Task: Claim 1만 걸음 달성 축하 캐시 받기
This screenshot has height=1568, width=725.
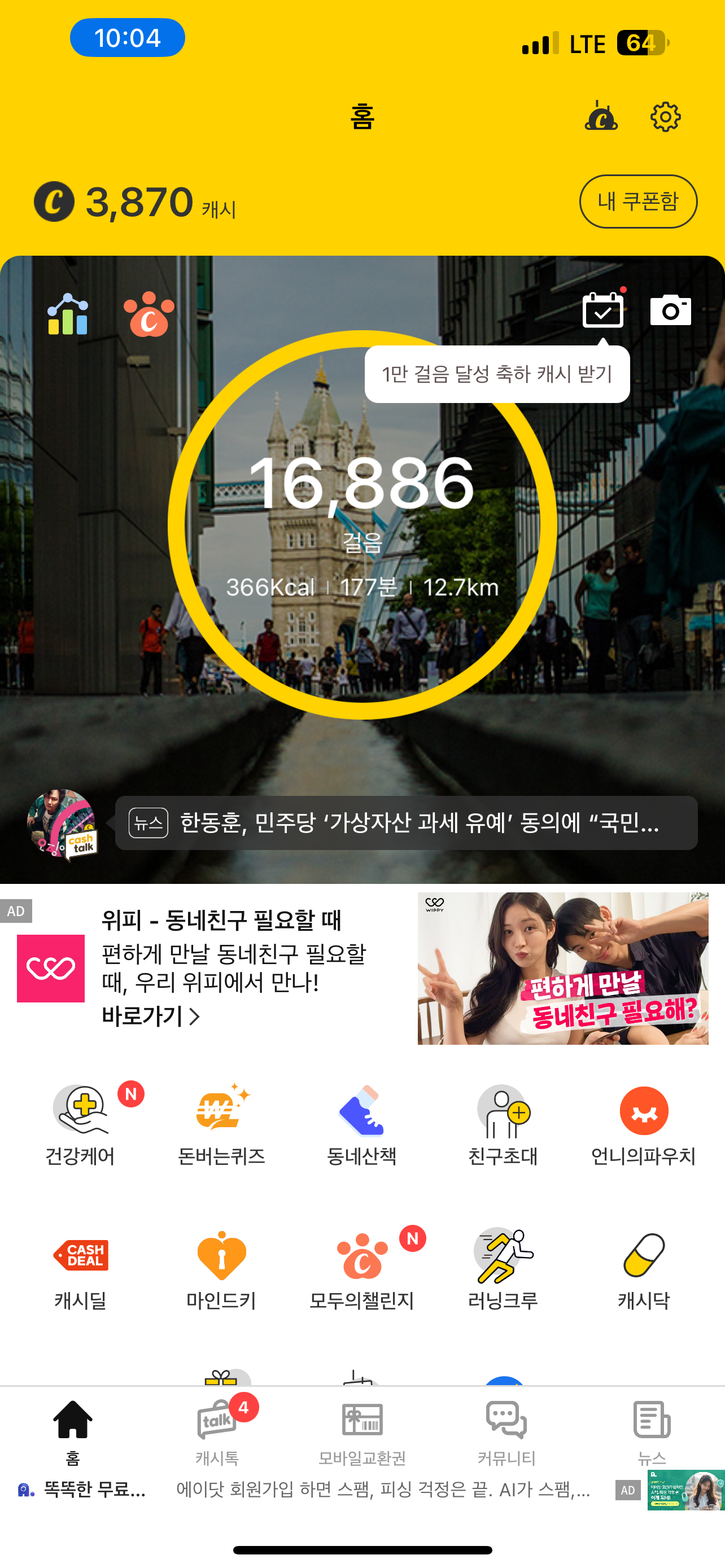Action: [497, 374]
